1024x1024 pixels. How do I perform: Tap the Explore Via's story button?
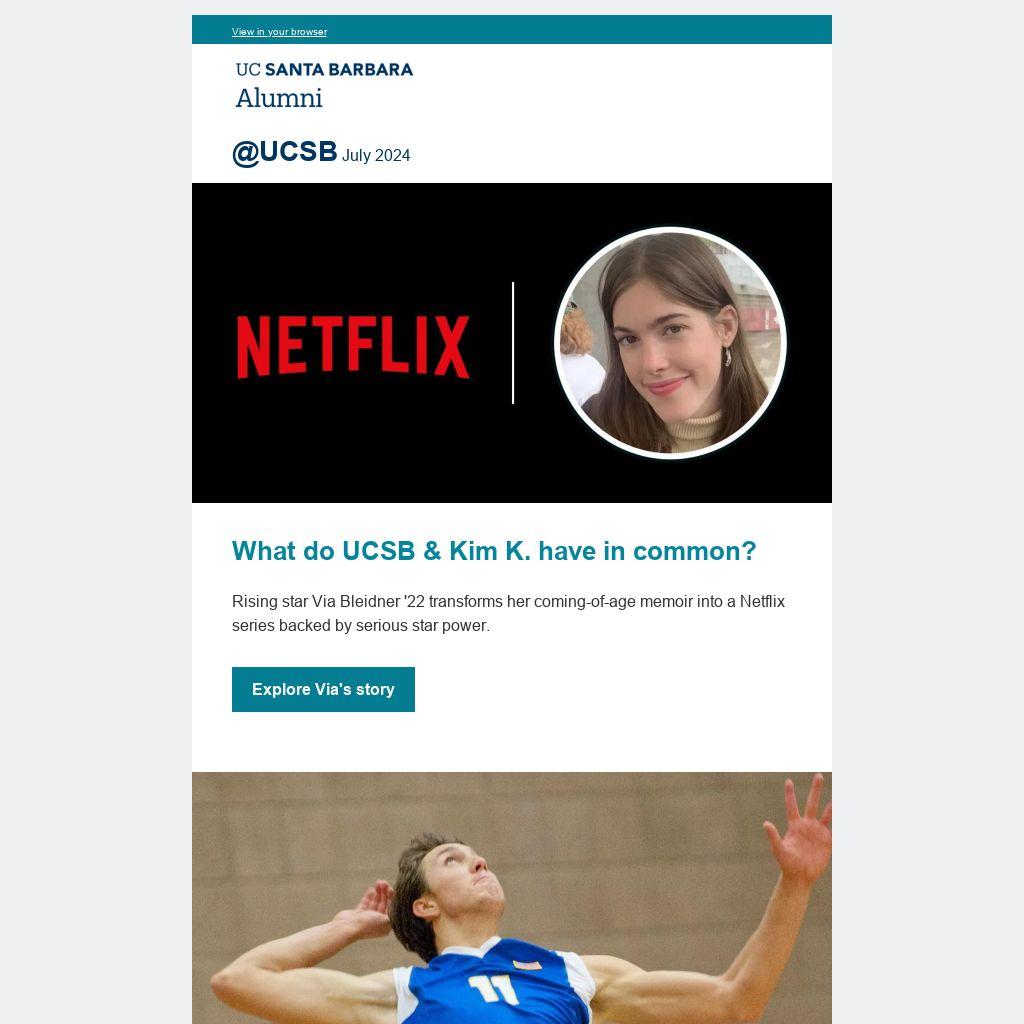click(x=323, y=689)
